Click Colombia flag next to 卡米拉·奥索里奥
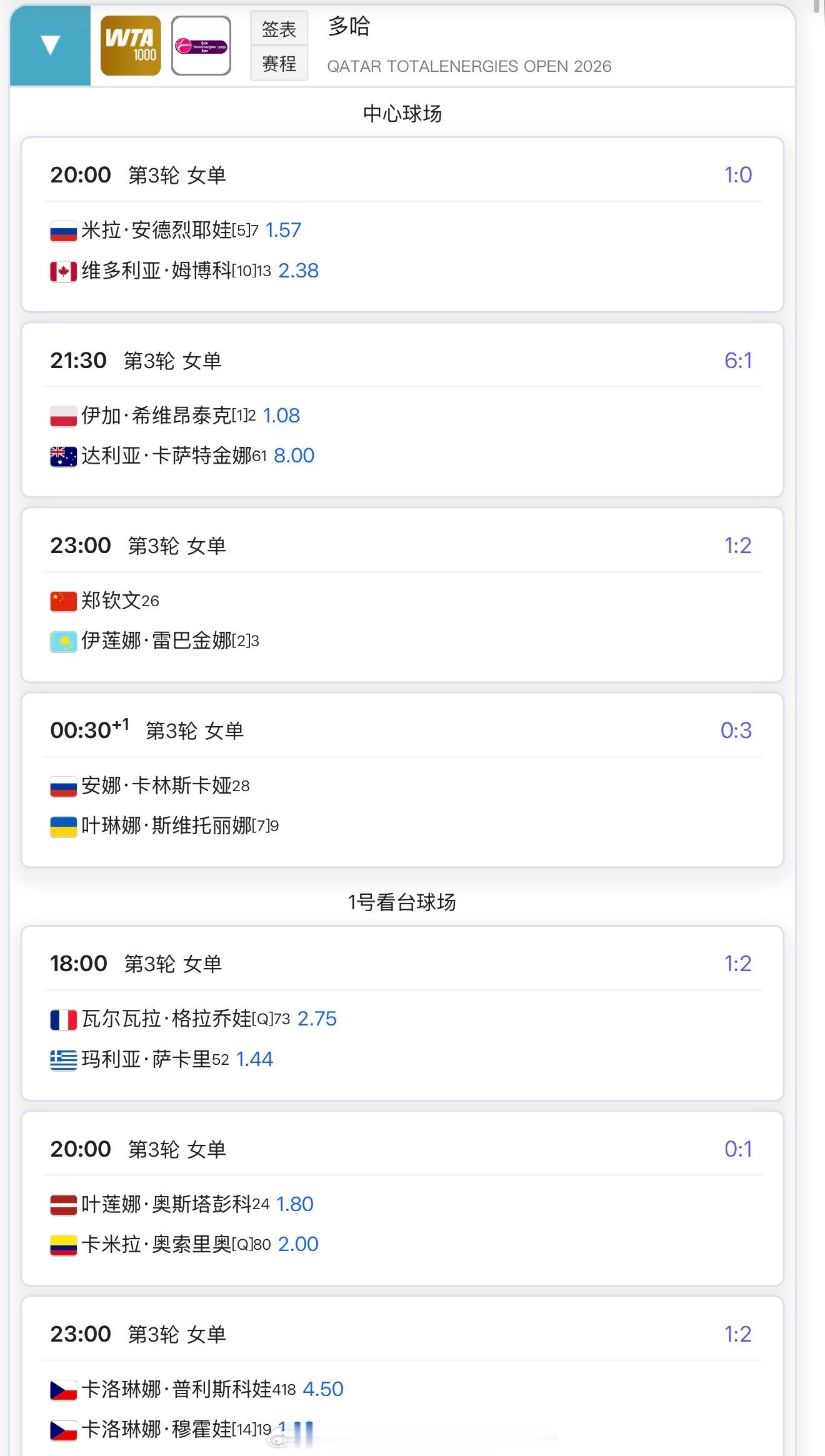Viewport: 825px width, 1456px height. [62, 1244]
